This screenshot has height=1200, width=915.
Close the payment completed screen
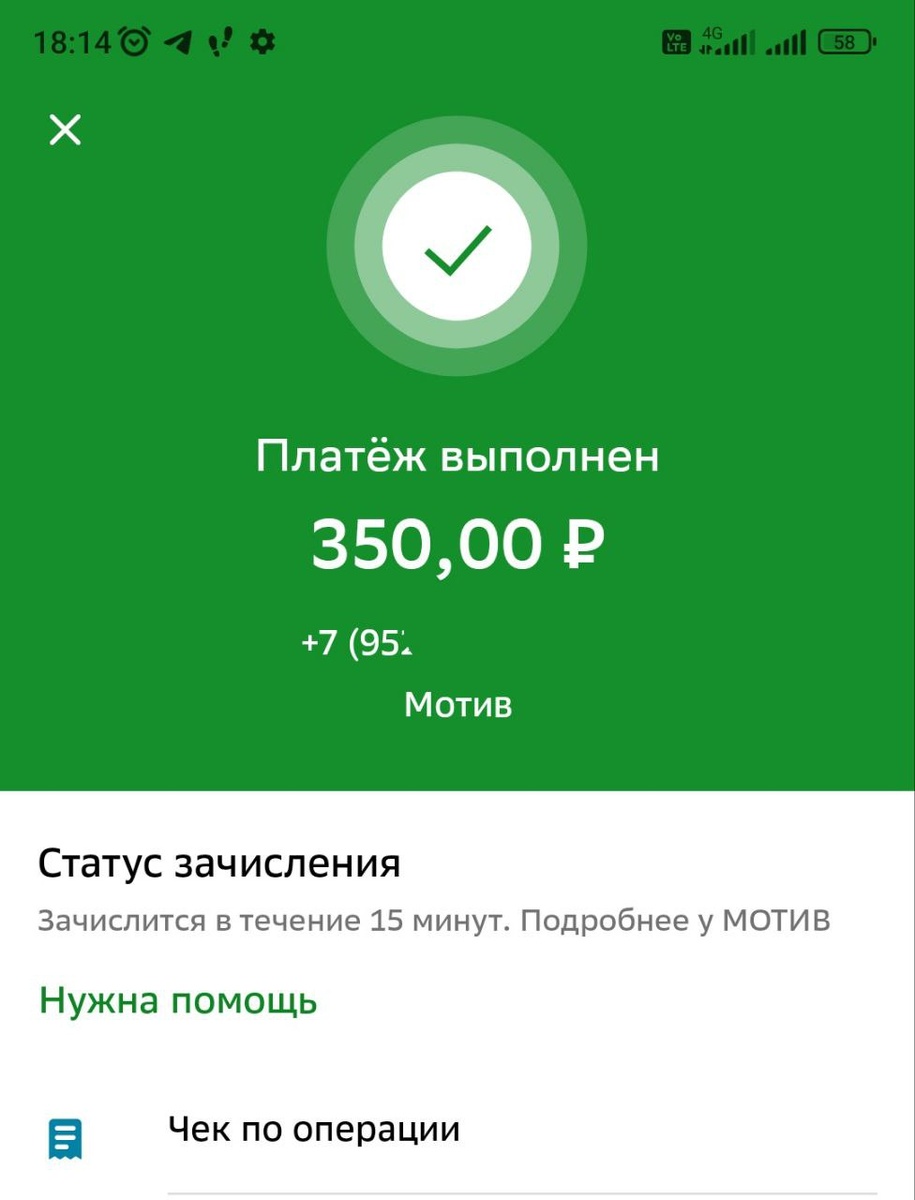point(66,130)
